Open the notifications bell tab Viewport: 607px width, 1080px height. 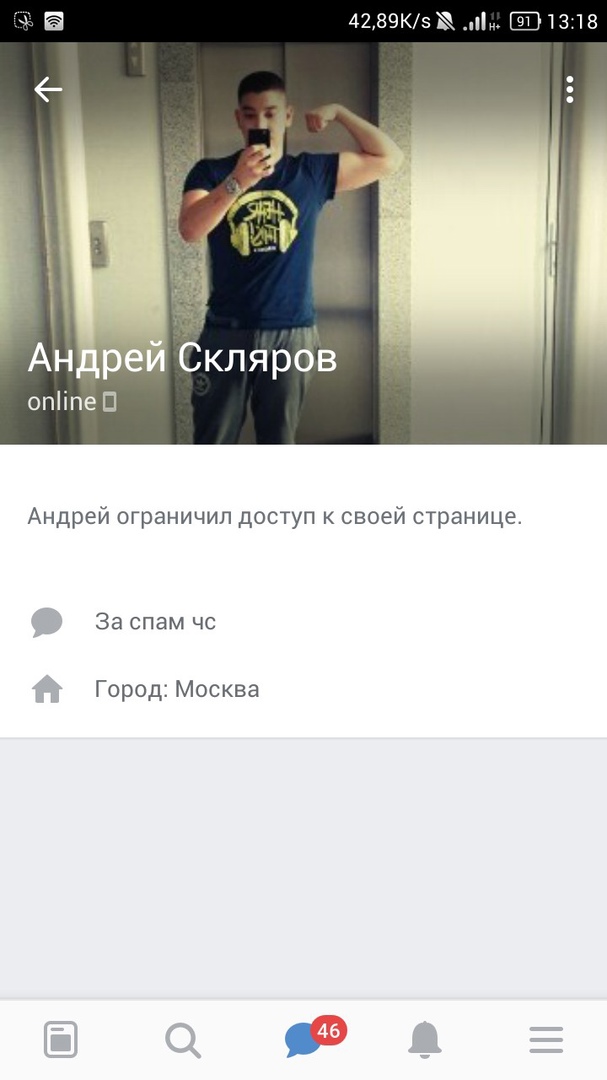tap(425, 1040)
